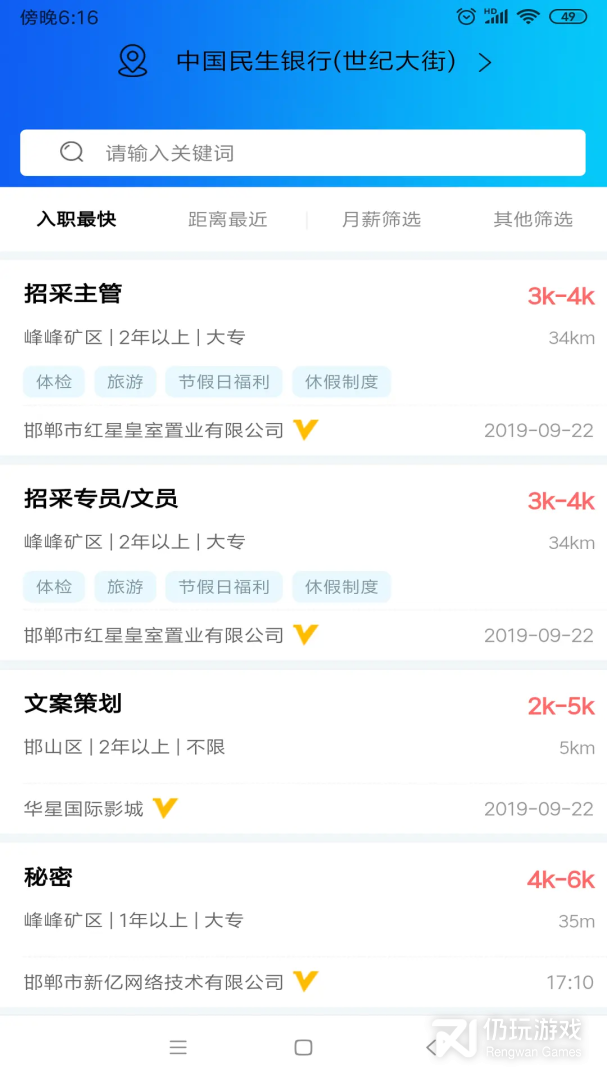Select the 入职最快 sorting tab

point(77,219)
